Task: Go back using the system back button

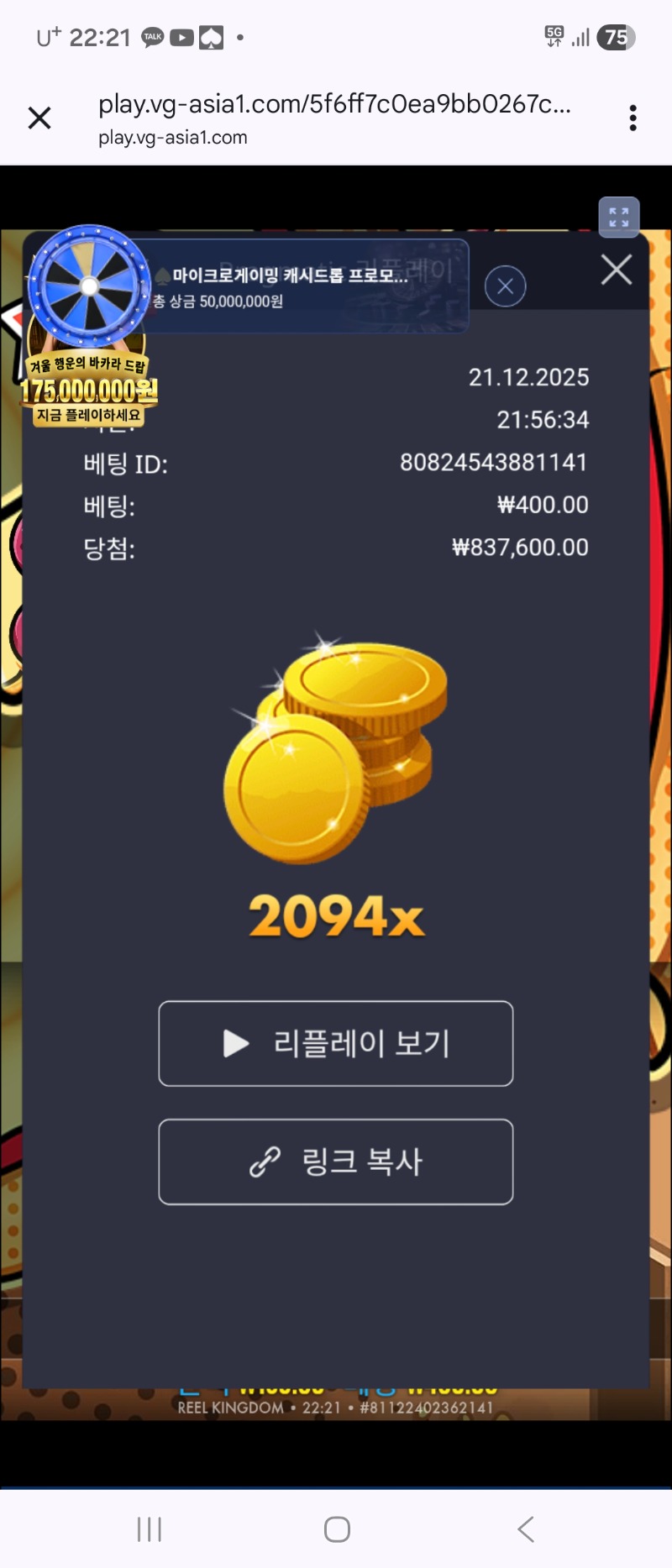Action: tap(526, 1529)
